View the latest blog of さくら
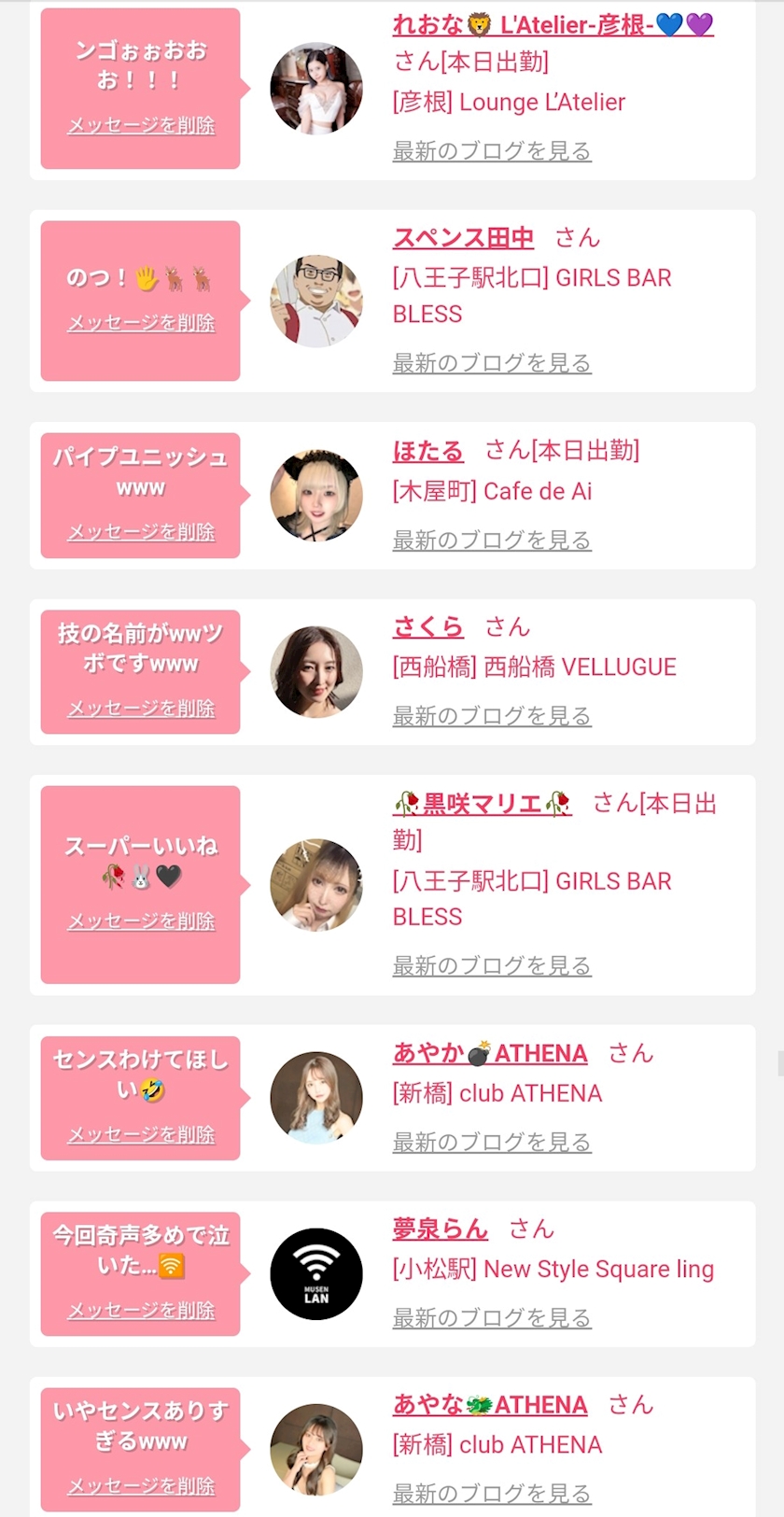 [492, 716]
